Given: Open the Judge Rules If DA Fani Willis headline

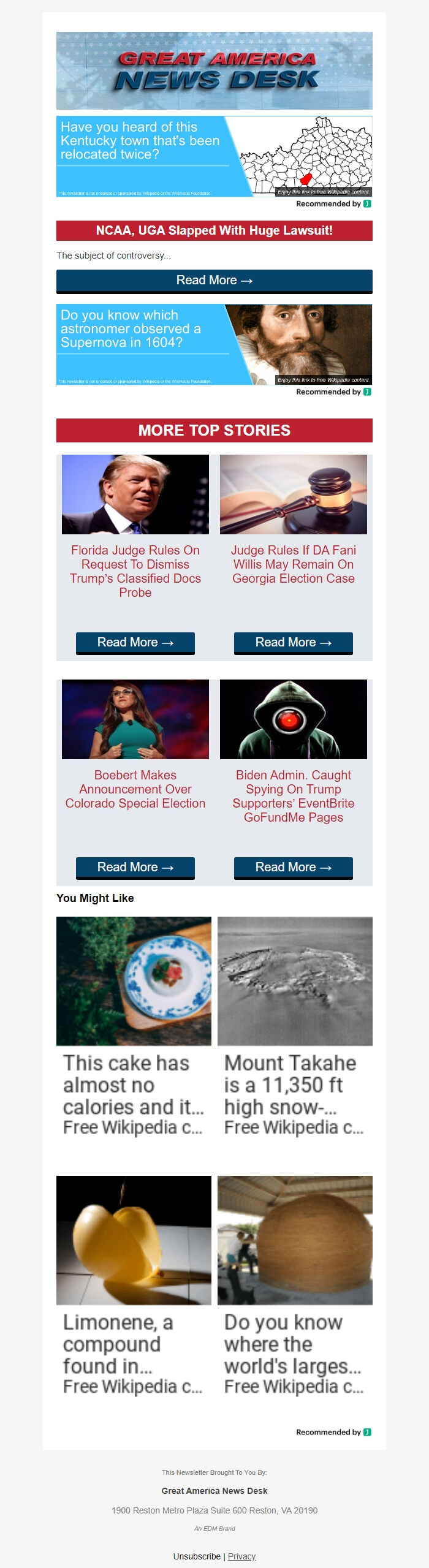Looking at the screenshot, I should [x=293, y=564].
